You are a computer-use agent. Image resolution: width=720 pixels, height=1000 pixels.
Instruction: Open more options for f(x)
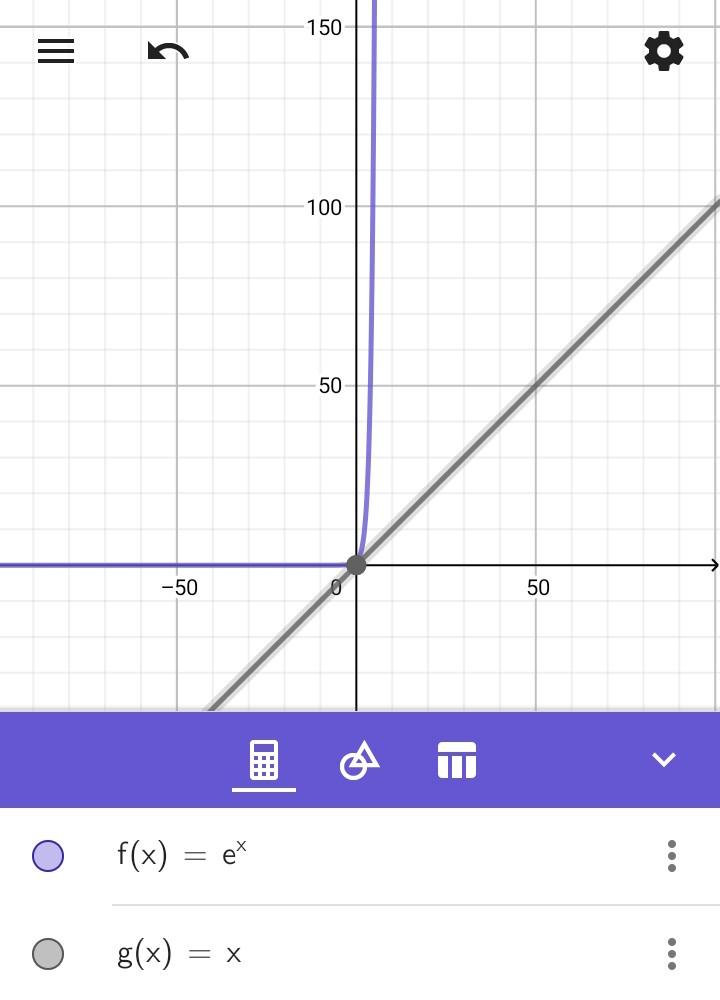pos(672,856)
